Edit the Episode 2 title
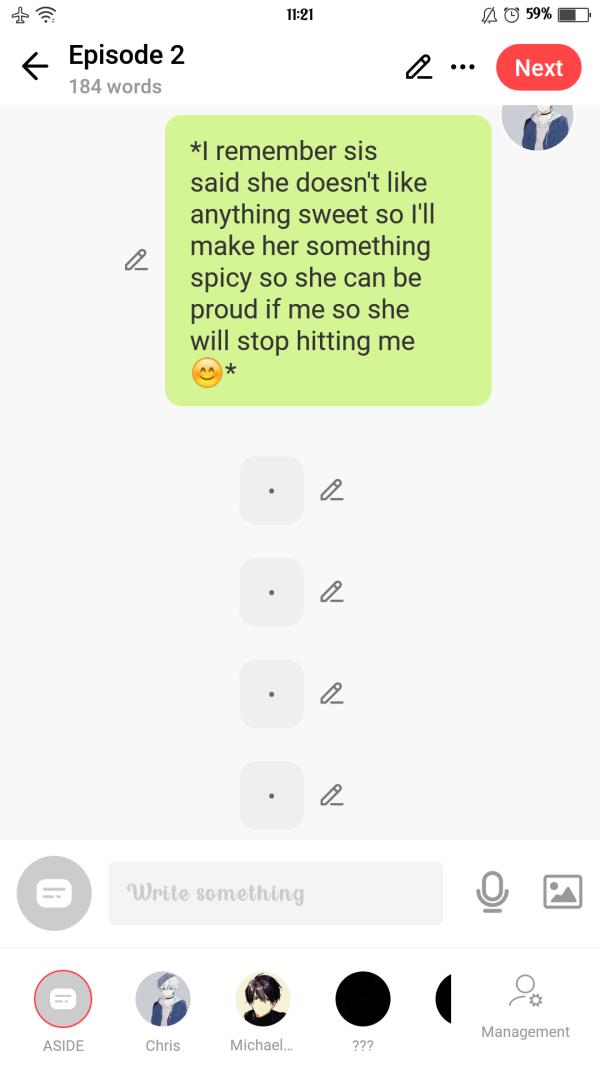The width and height of the screenshot is (600, 1067). pyautogui.click(x=419, y=68)
